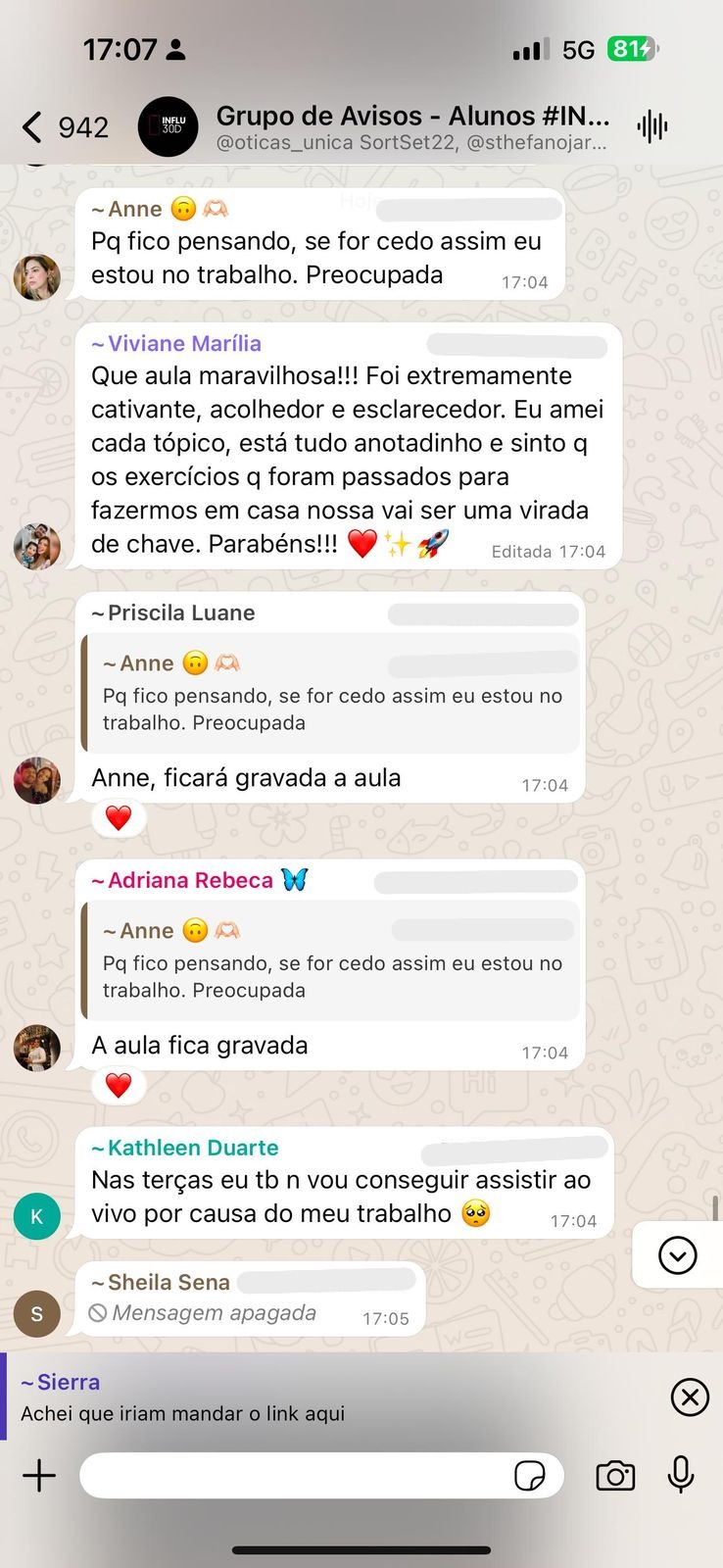Jump to Anne's quoted message in Priscila's reply

(331, 694)
